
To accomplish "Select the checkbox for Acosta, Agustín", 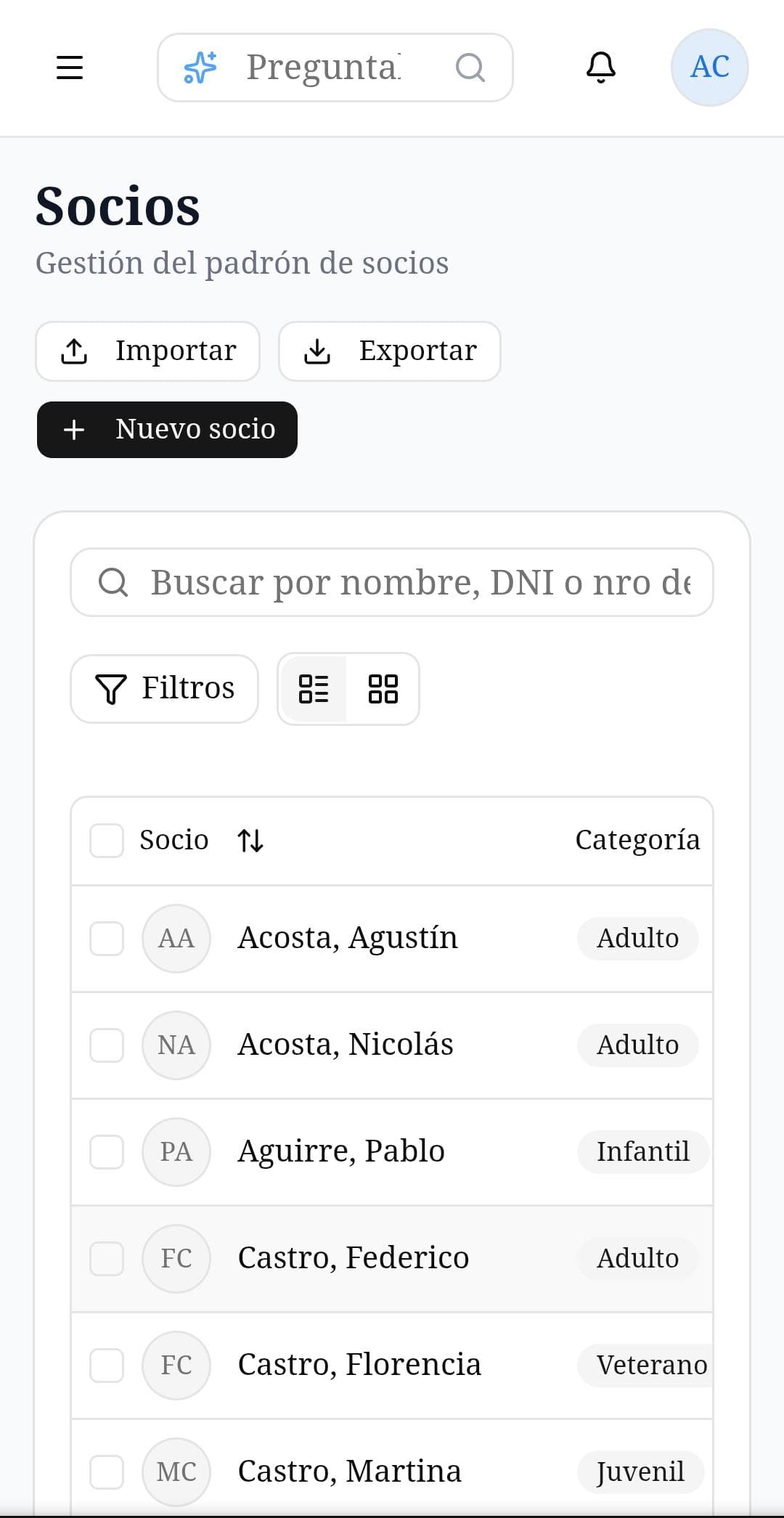I will click(x=106, y=938).
